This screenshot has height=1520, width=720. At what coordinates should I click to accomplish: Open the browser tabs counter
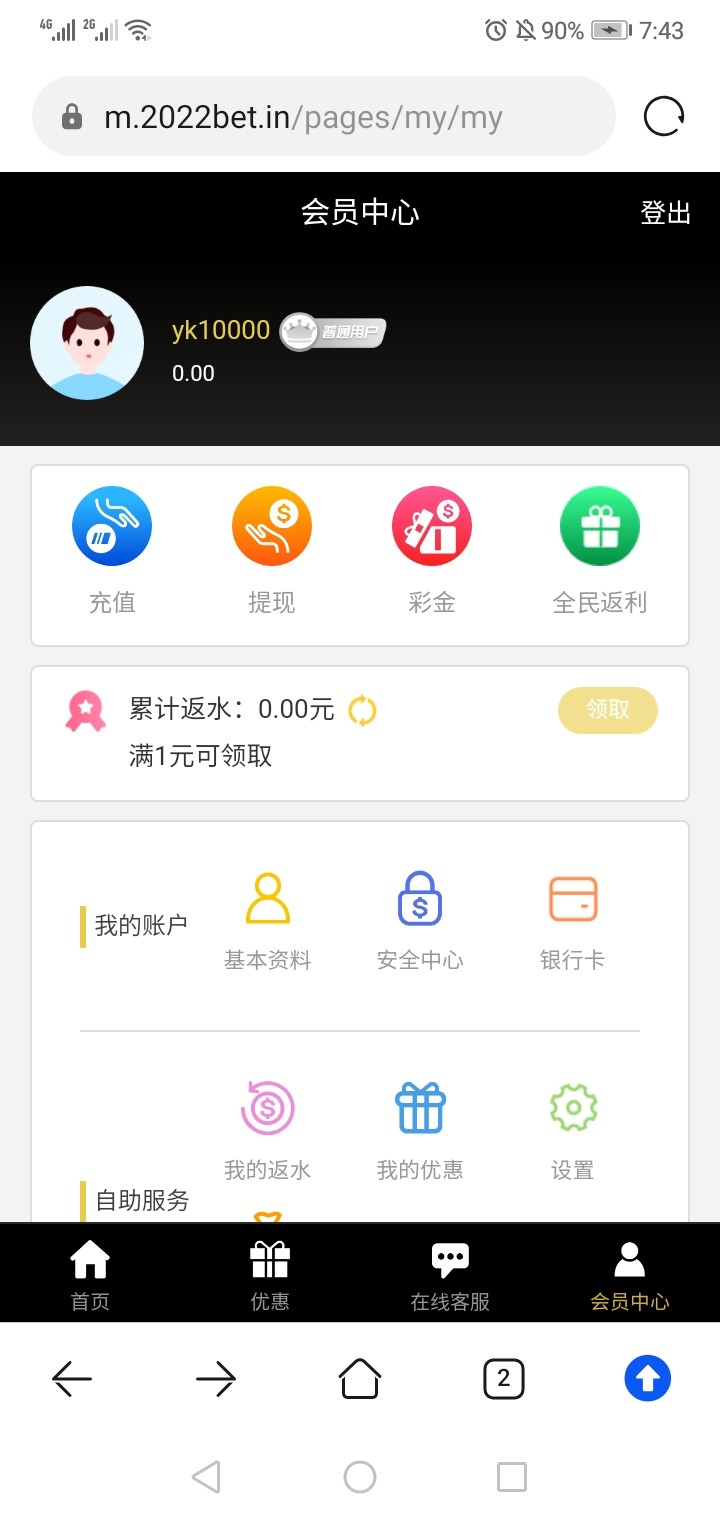coord(503,1380)
